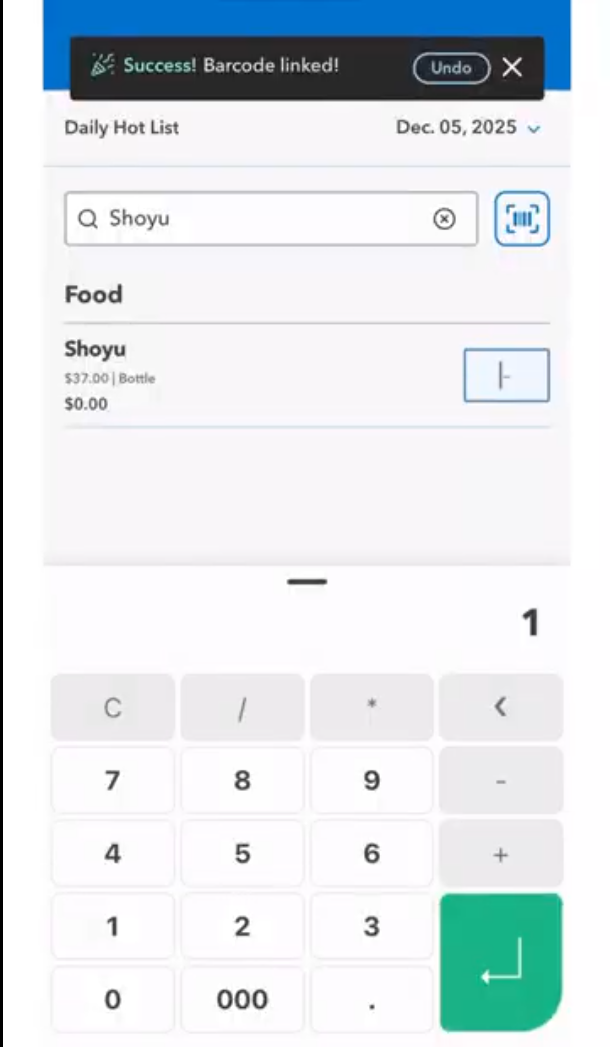Tap the C clear key
This screenshot has width=610, height=1047.
tap(113, 708)
